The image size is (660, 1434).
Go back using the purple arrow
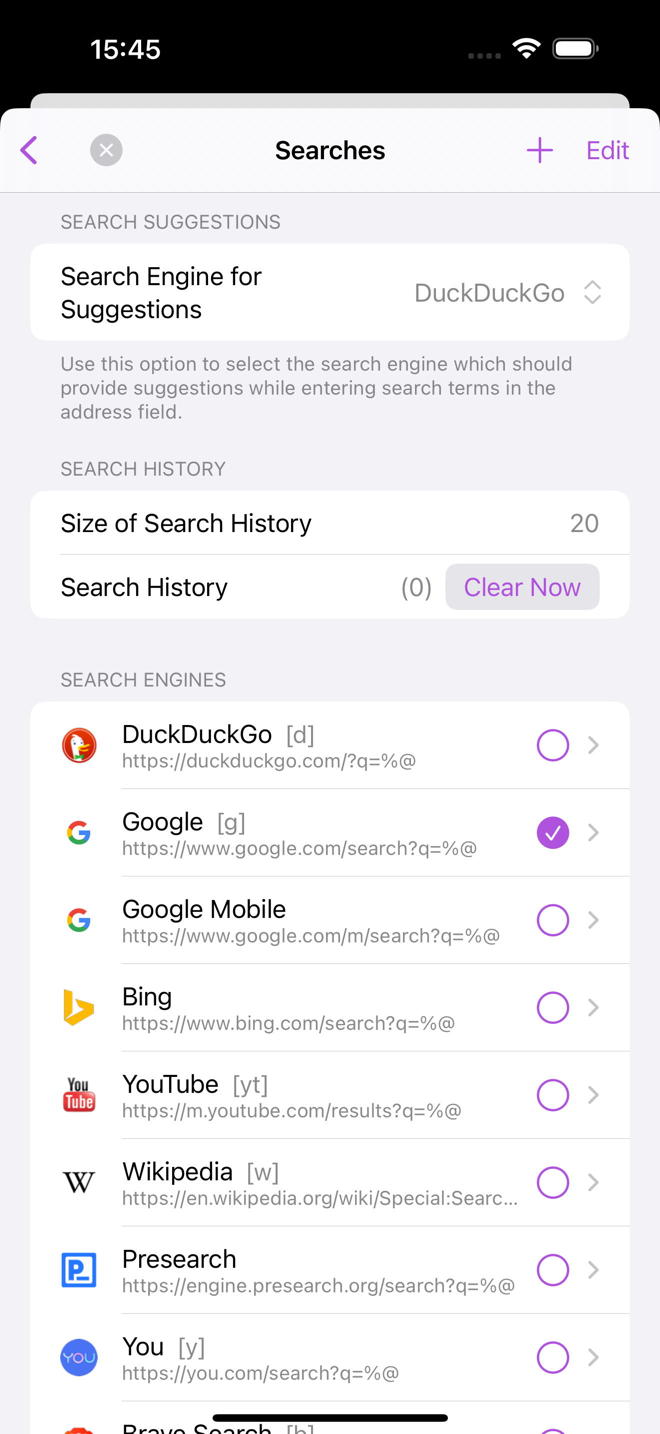coord(29,151)
